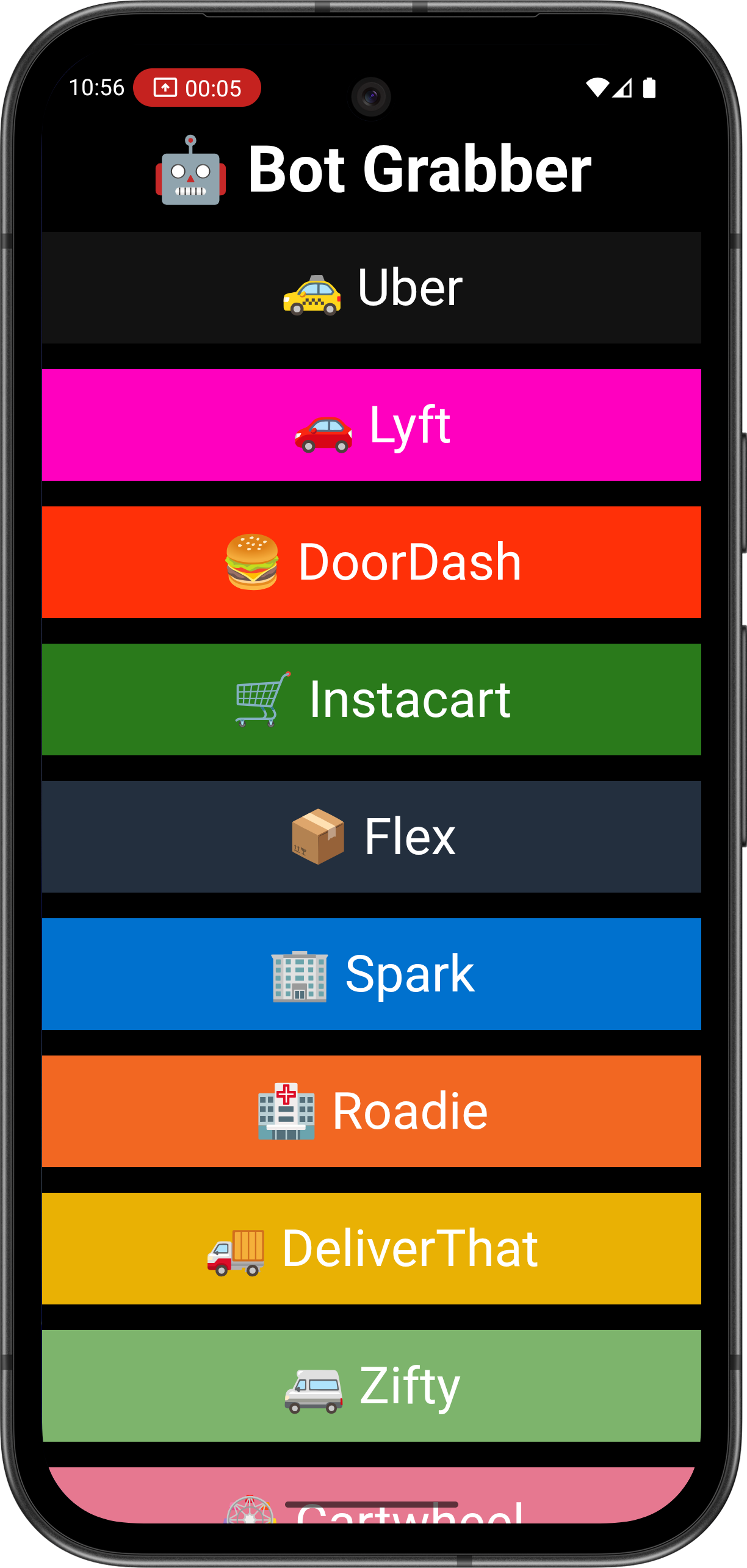Choose the DeliverThat button
The height and width of the screenshot is (1568, 747).
[371, 1248]
